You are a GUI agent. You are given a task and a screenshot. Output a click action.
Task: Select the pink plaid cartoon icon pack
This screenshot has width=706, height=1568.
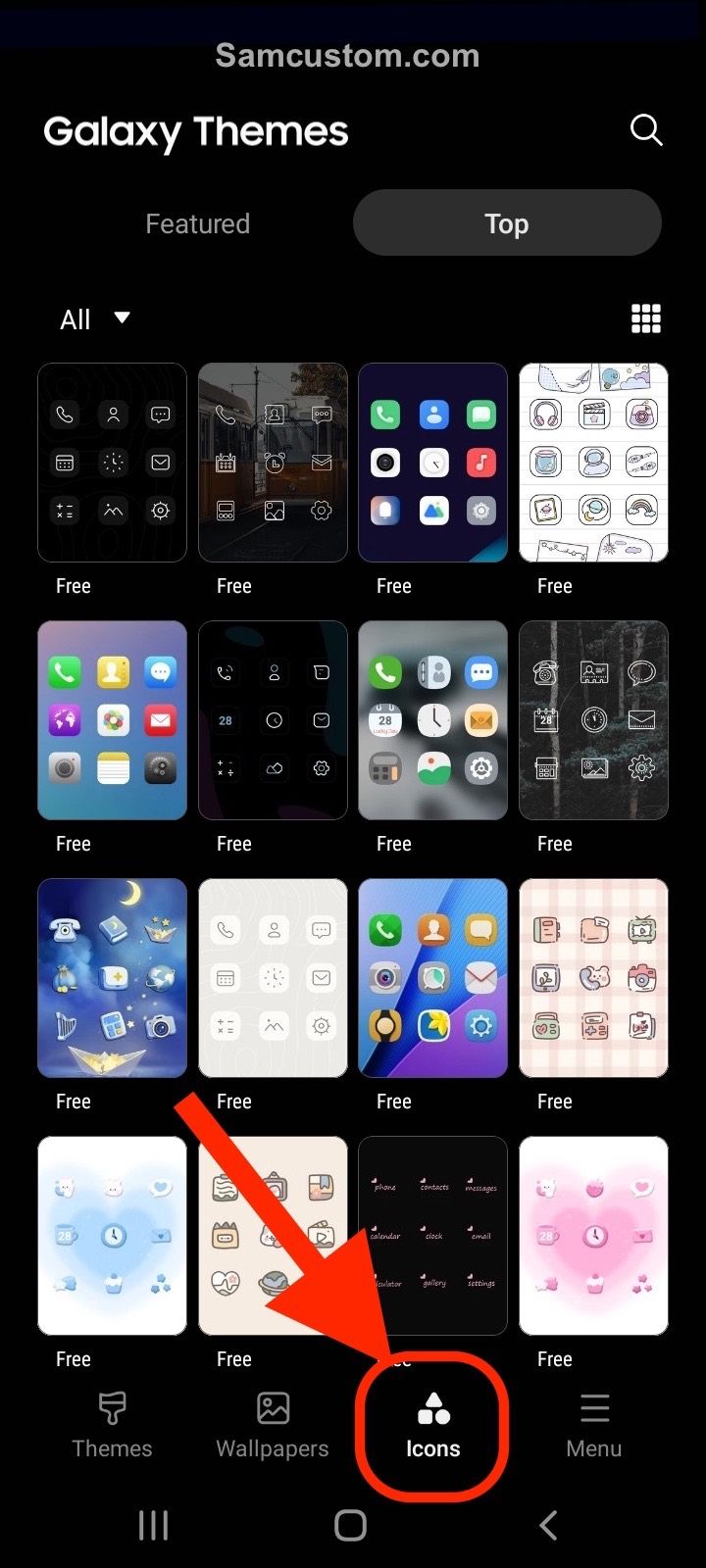593,978
